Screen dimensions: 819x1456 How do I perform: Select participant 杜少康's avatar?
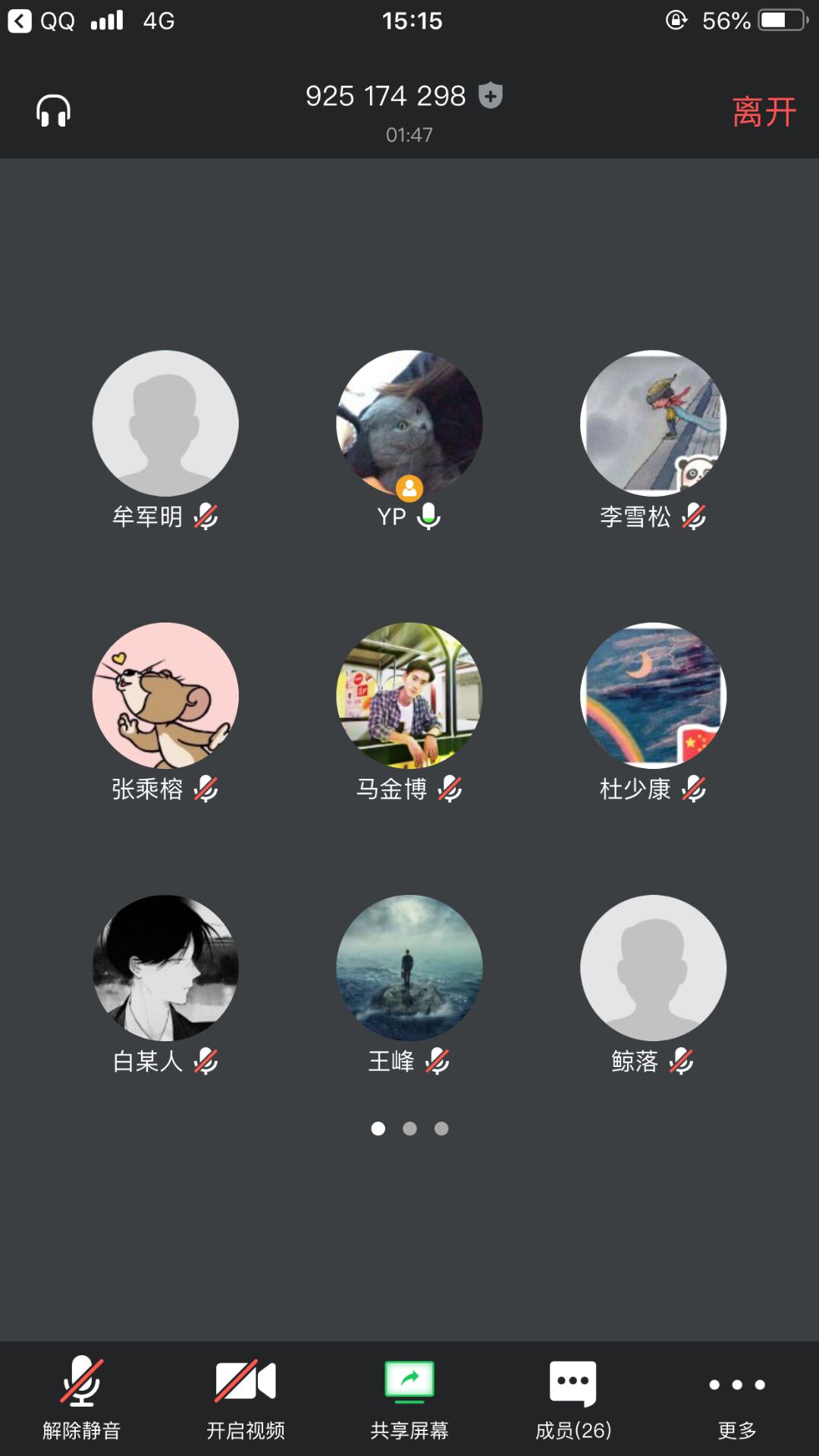pos(653,695)
